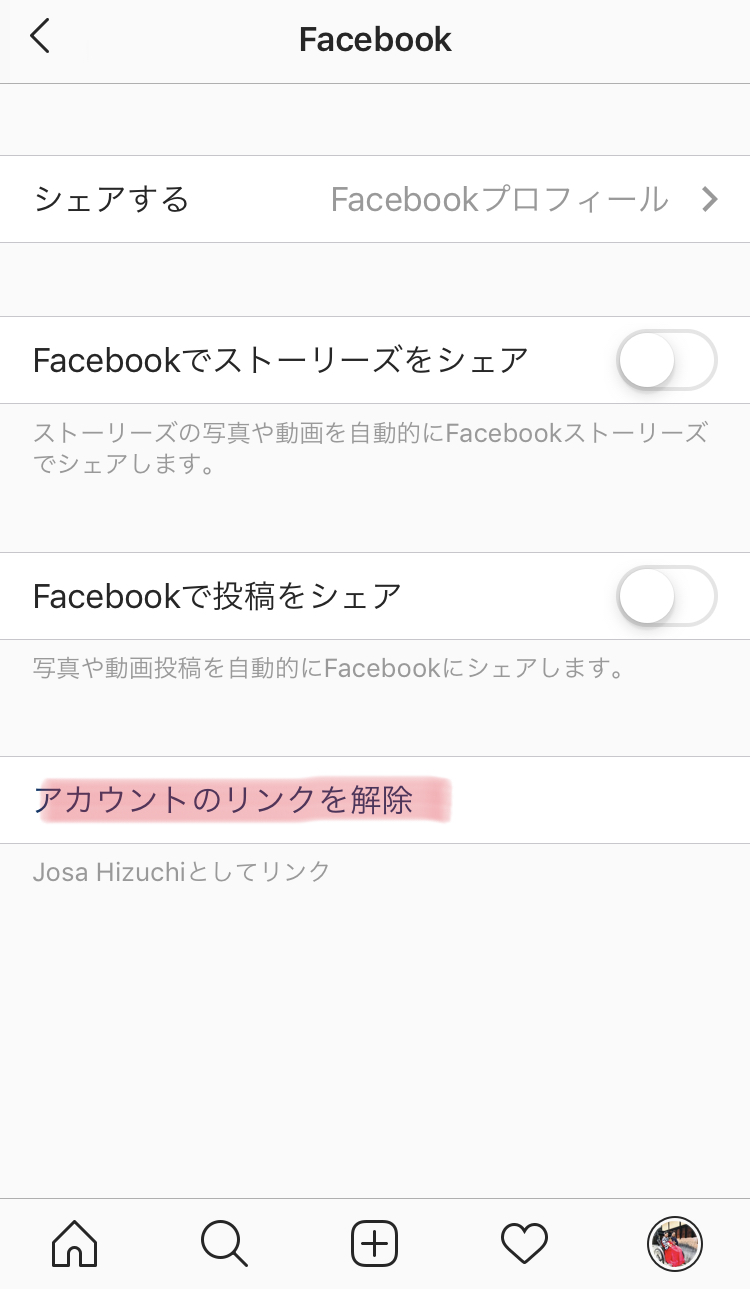The width and height of the screenshot is (750, 1289).
Task: Tap the Search tab in bottom navigation
Action: [224, 1243]
